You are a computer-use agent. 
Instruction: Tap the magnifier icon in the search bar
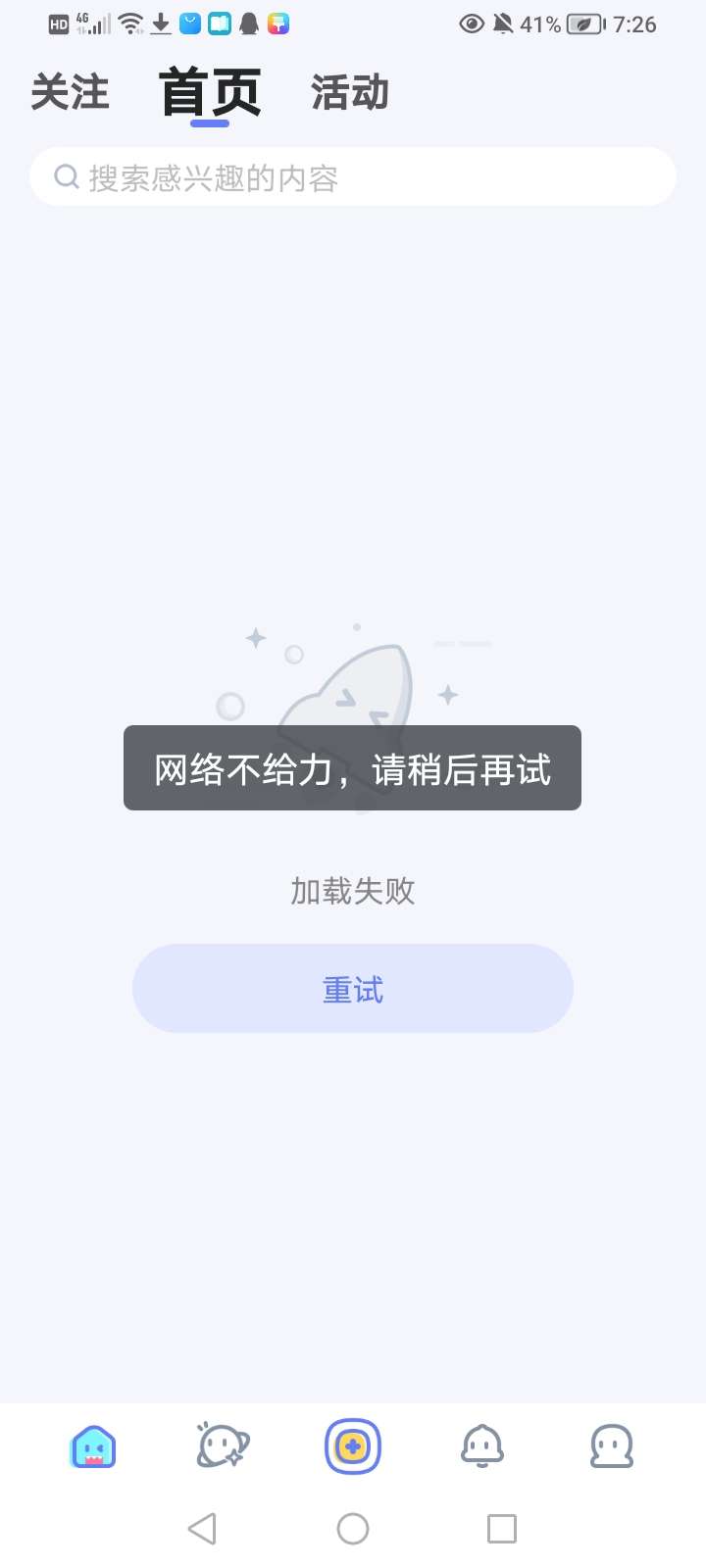(66, 176)
